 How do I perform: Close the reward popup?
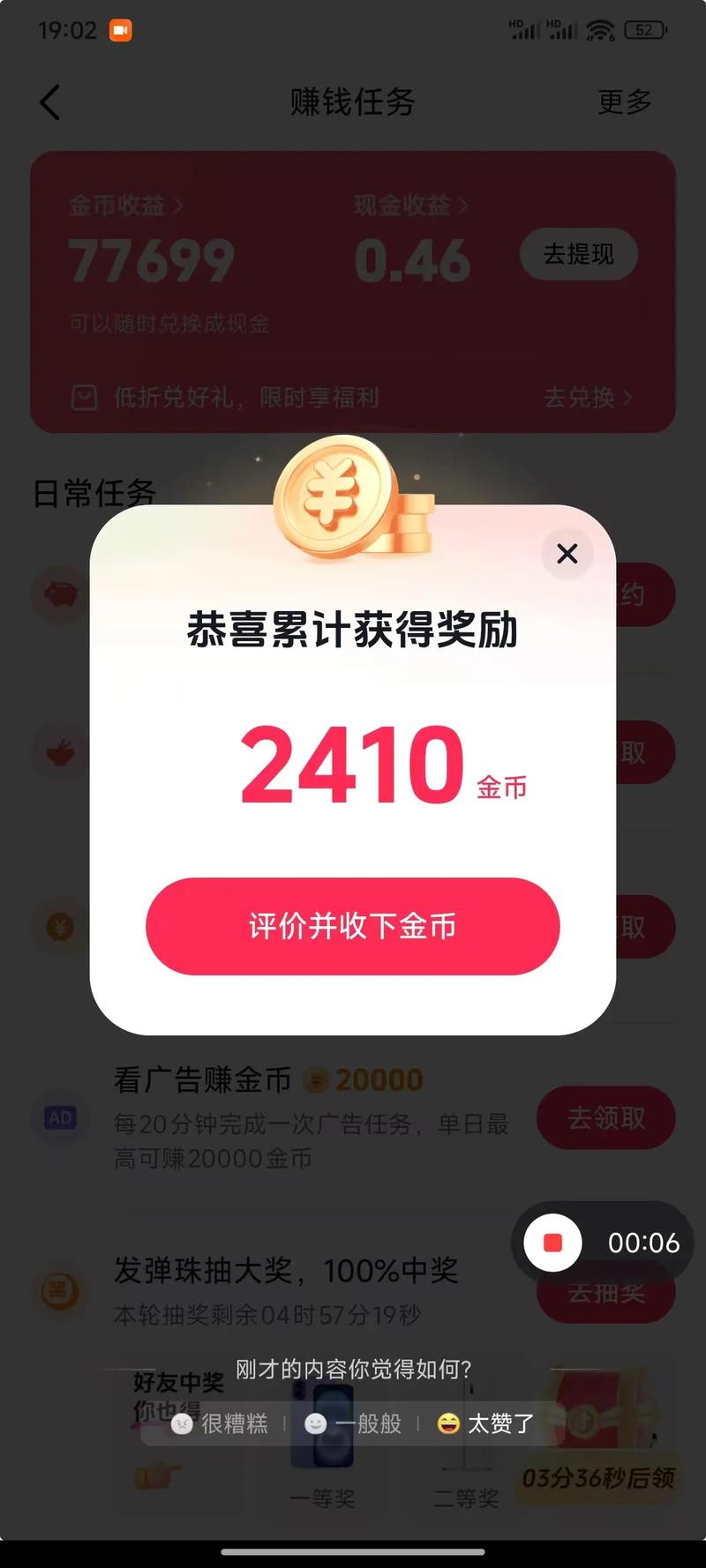pos(567,554)
